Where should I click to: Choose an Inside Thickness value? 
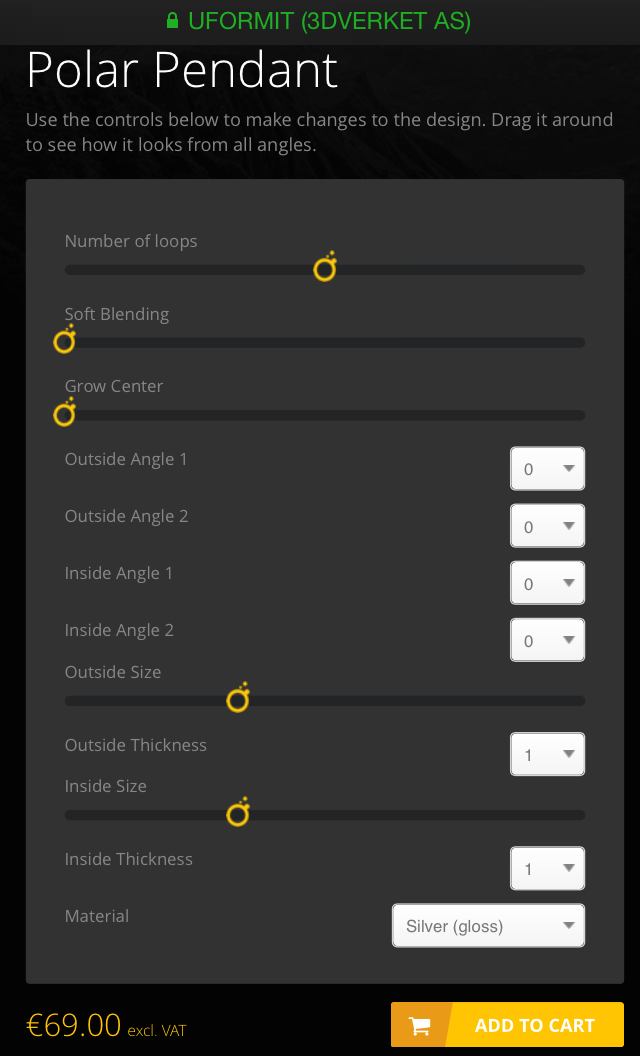coord(547,868)
